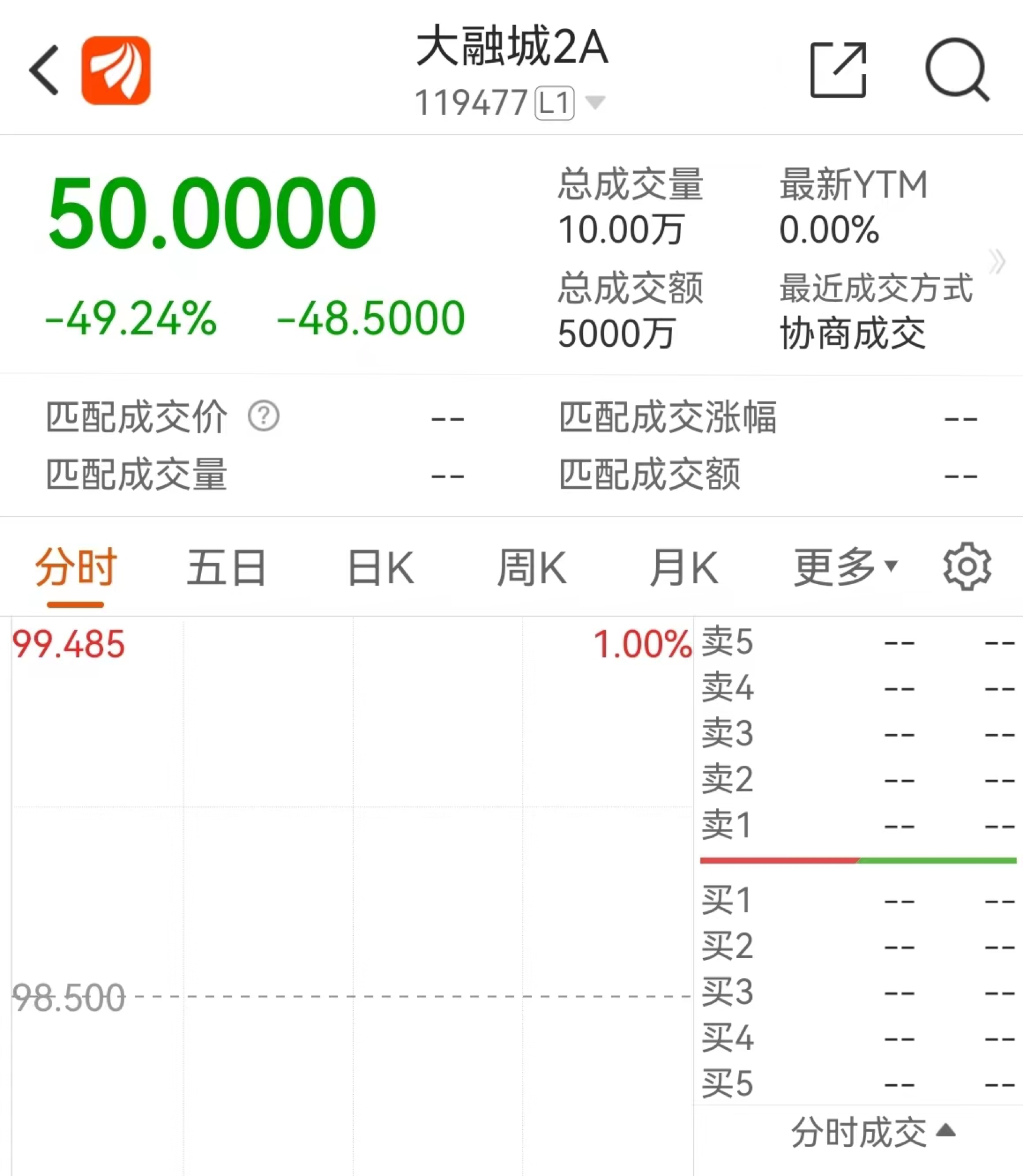Expand the 分时成交 panel
The image size is (1023, 1176).
pos(873,1133)
